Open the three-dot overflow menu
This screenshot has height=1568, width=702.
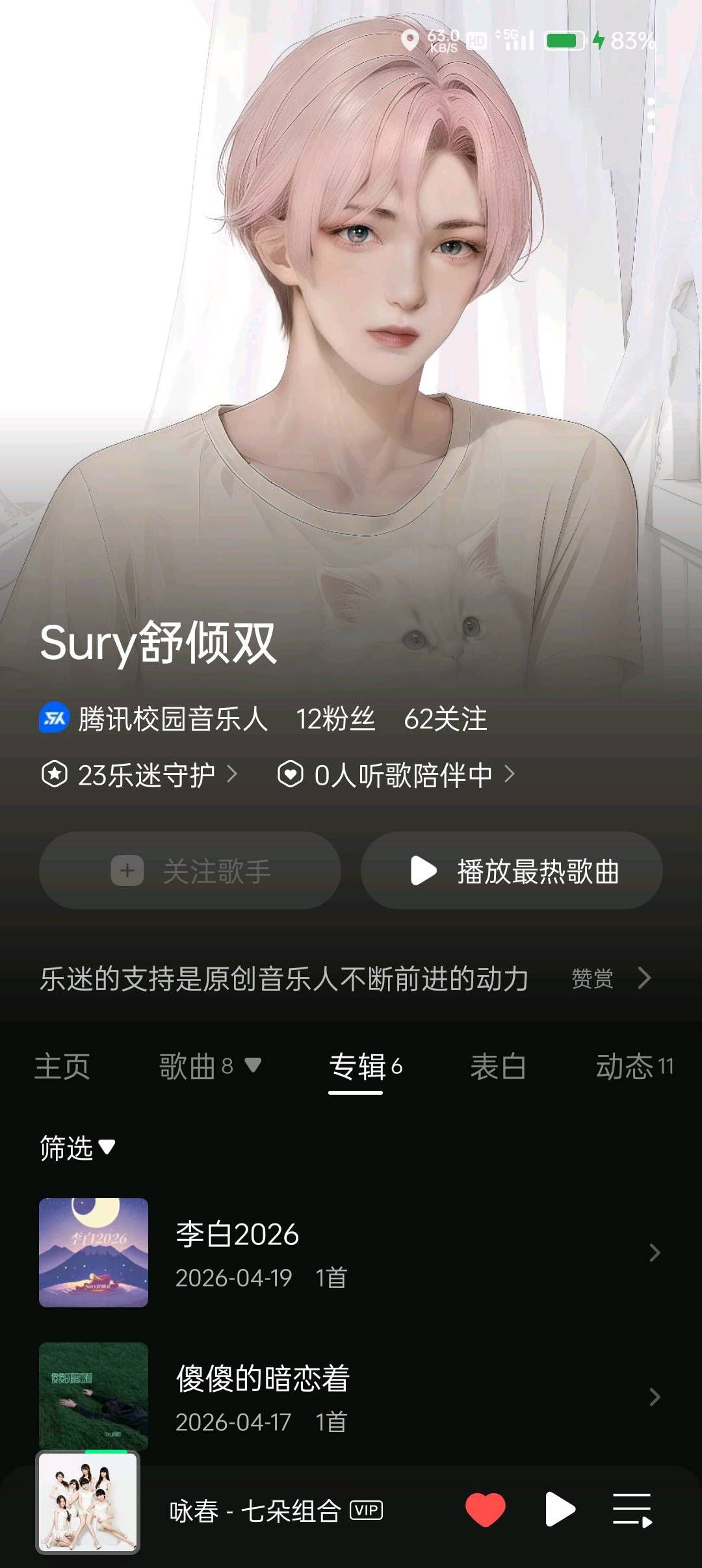pyautogui.click(x=651, y=116)
